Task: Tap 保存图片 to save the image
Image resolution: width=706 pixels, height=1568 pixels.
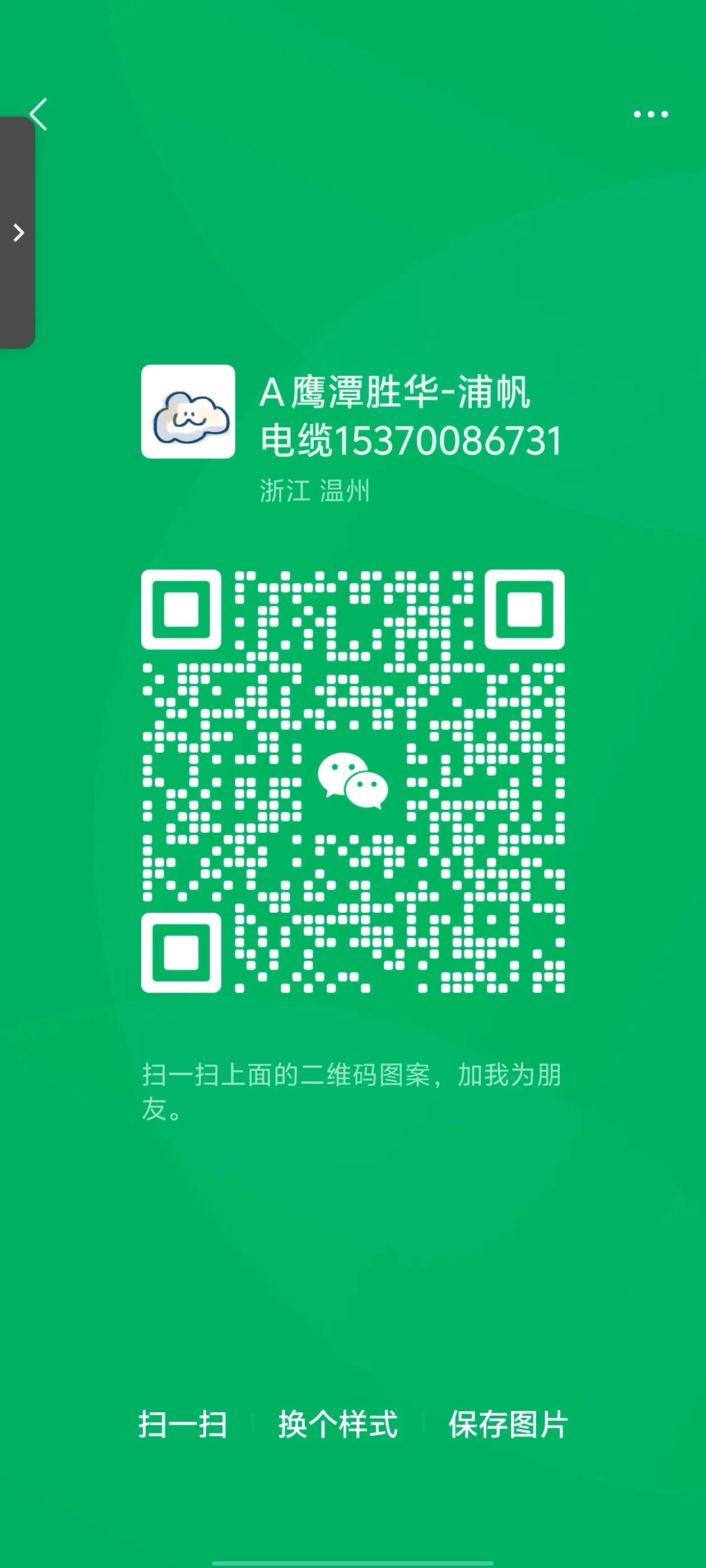Action: coord(508,1424)
